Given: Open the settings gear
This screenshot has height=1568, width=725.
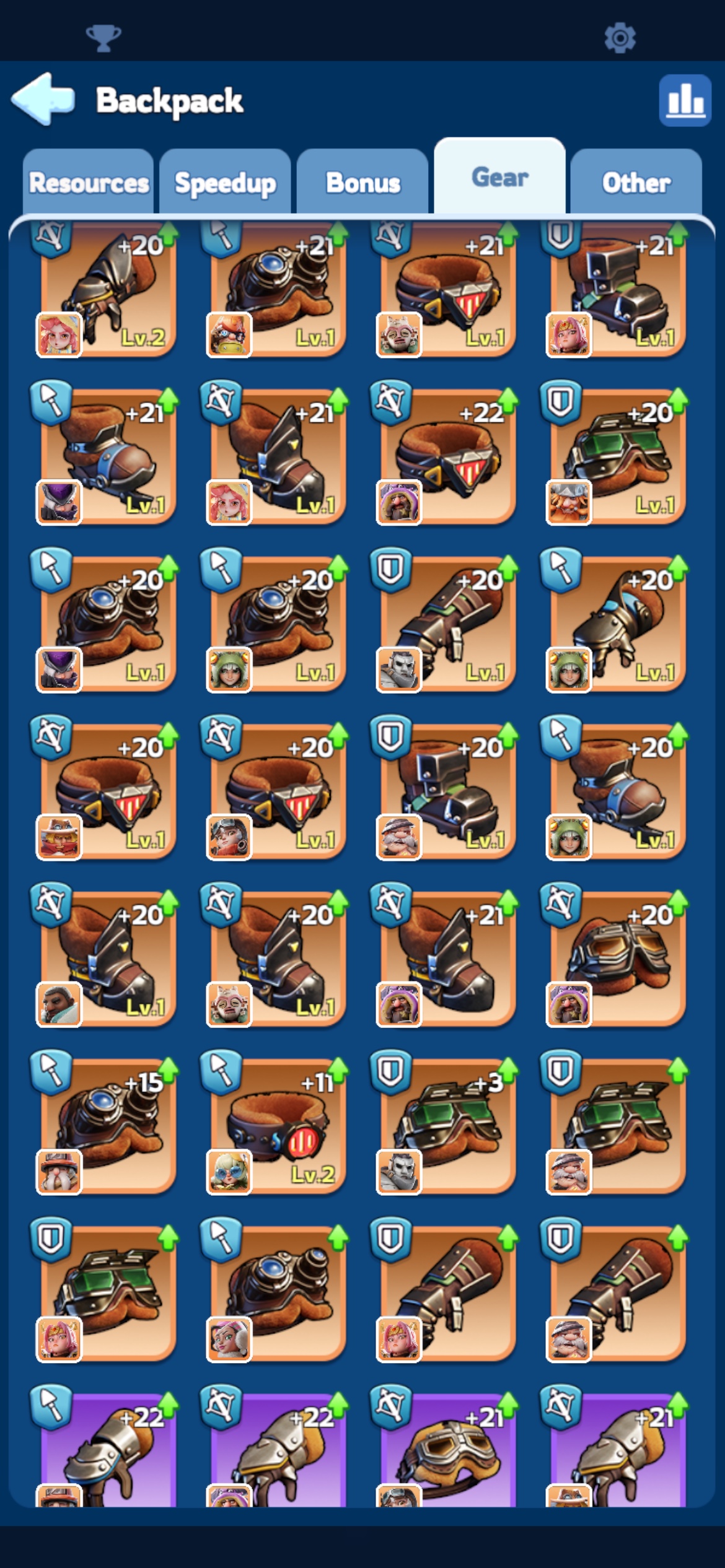Looking at the screenshot, I should [x=620, y=38].
